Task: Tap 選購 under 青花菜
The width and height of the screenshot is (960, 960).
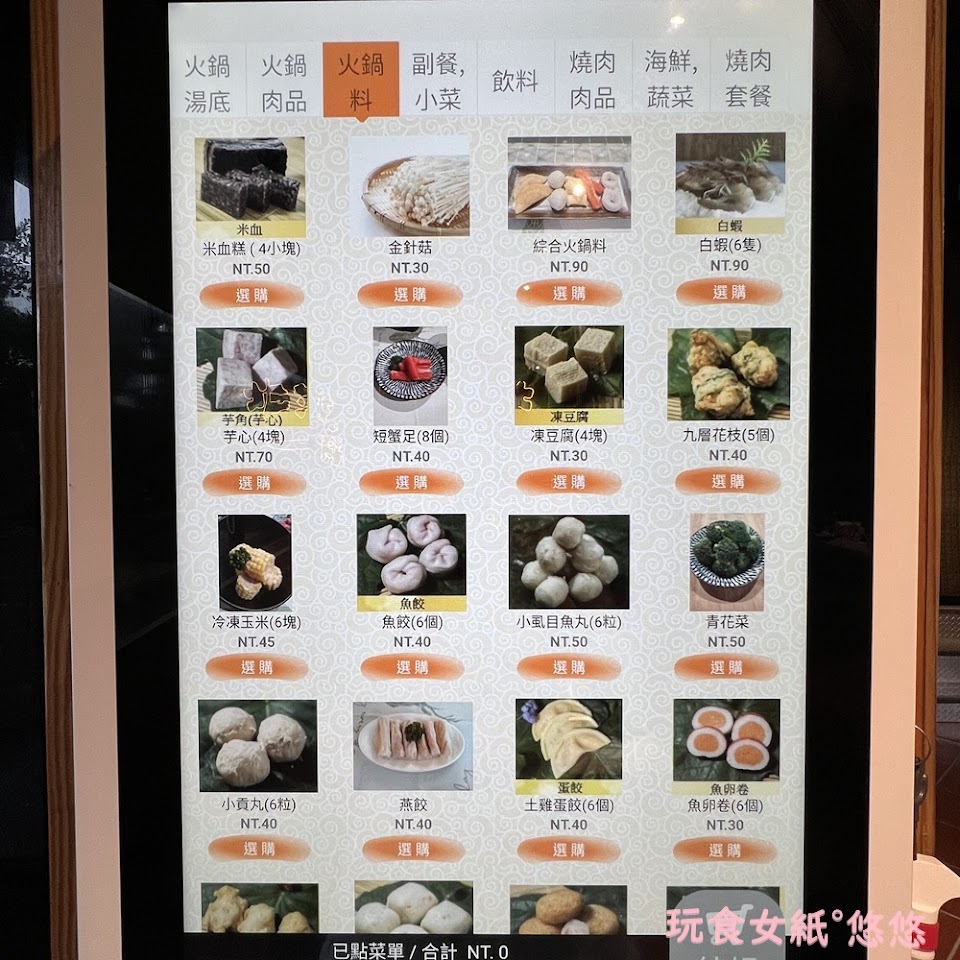Action: 726,667
